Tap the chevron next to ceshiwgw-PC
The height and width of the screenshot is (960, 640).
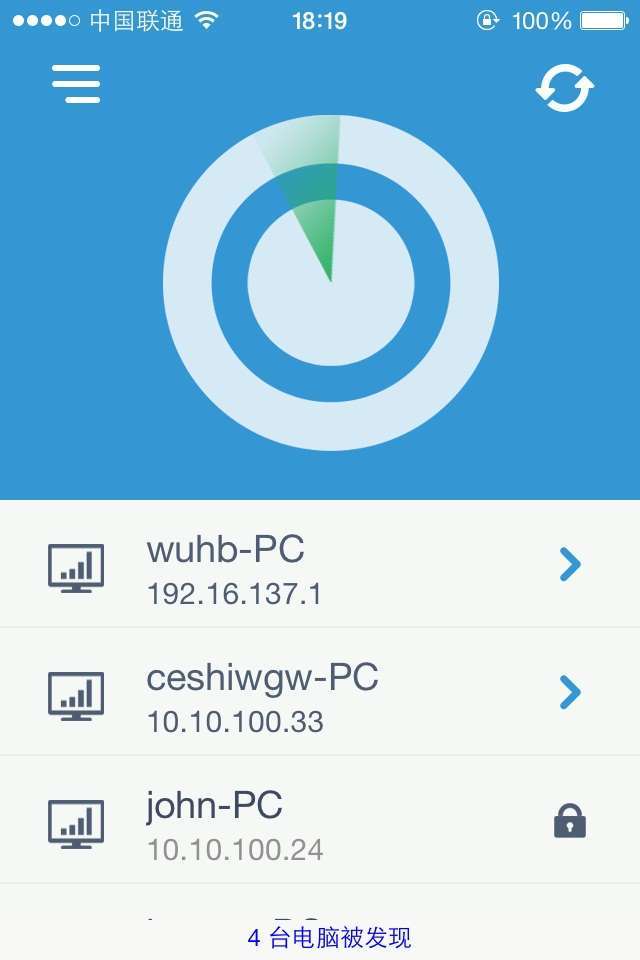point(569,692)
